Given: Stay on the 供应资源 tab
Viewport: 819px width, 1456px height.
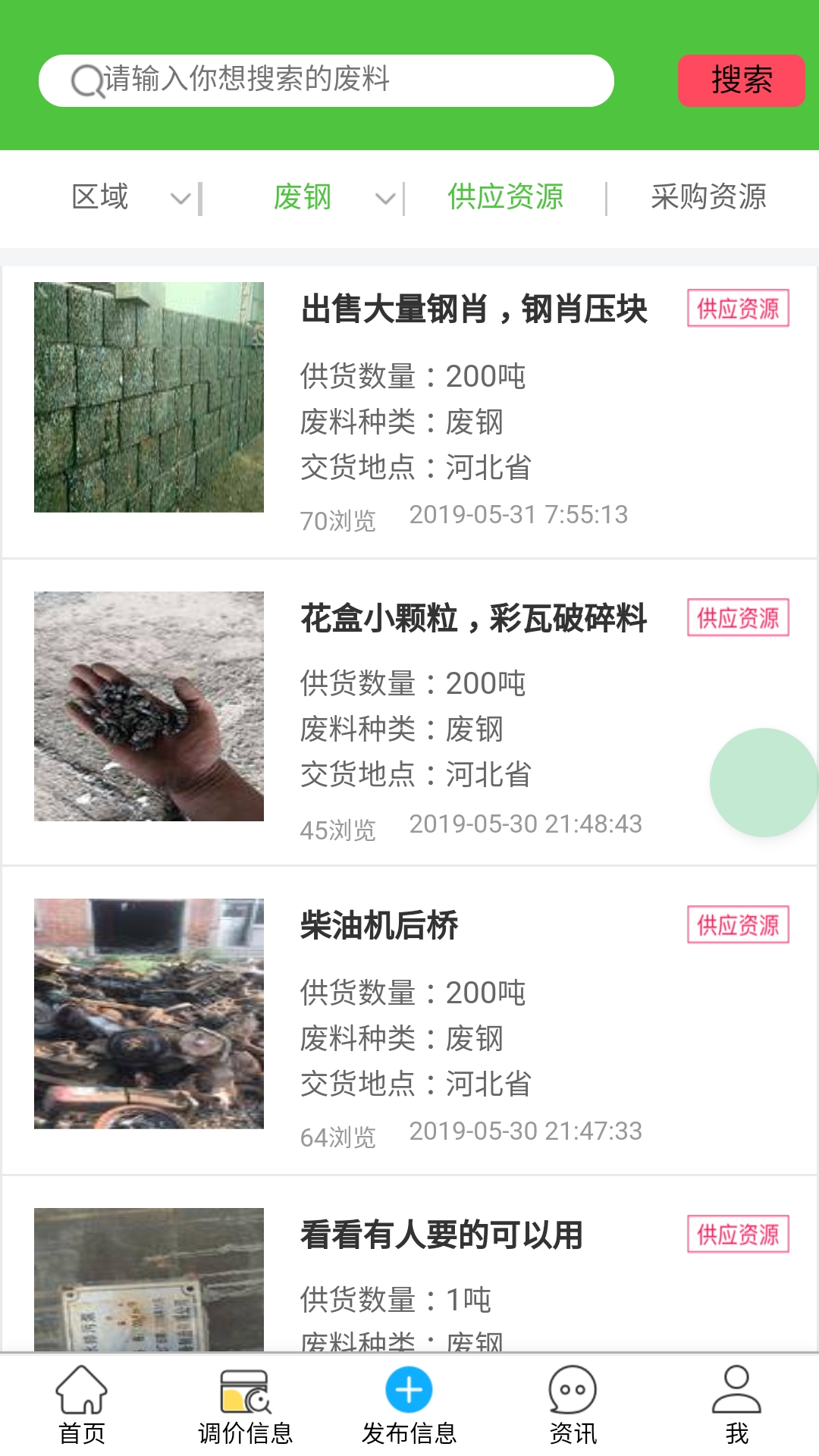Looking at the screenshot, I should pyautogui.click(x=505, y=196).
